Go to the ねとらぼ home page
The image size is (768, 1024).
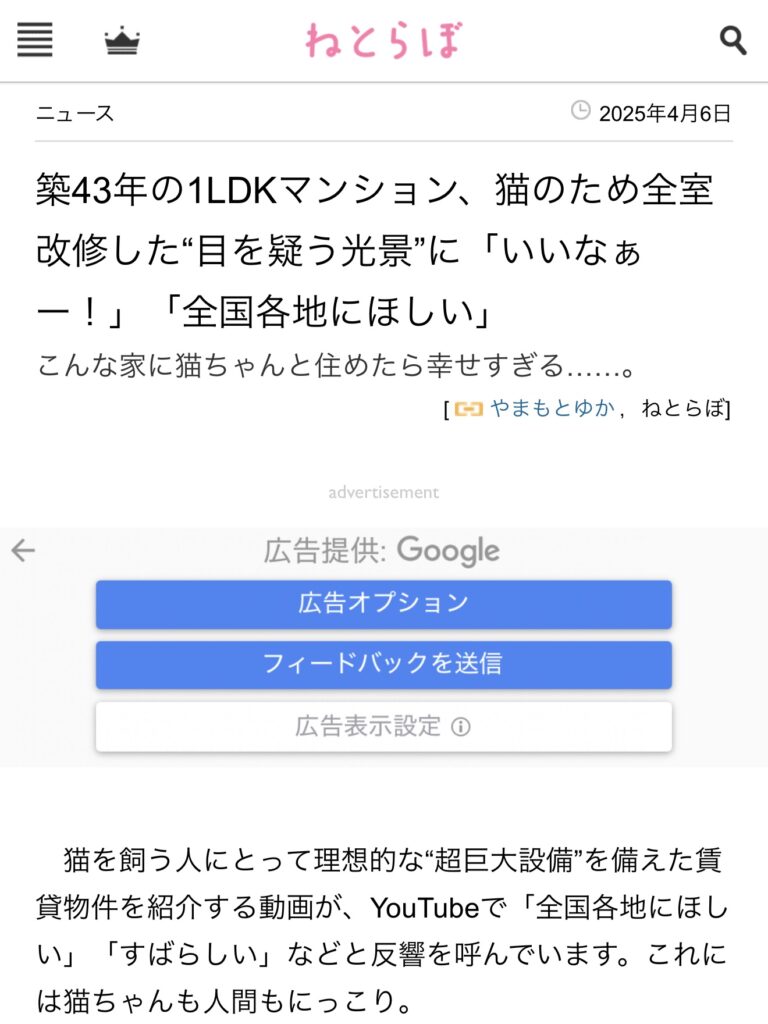tap(384, 41)
